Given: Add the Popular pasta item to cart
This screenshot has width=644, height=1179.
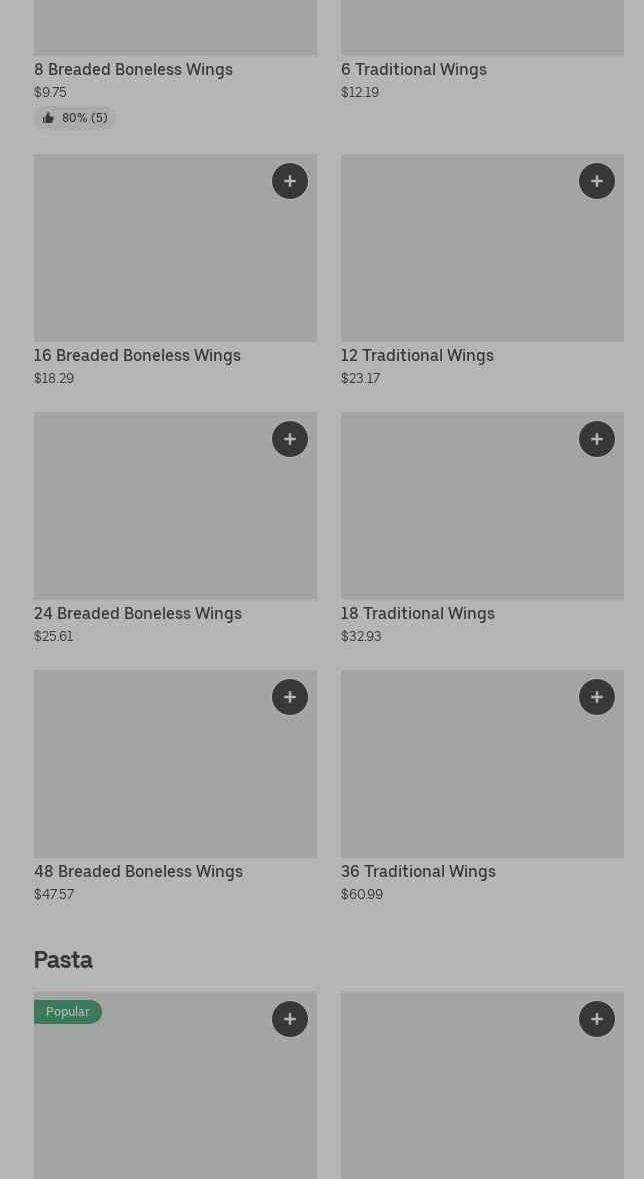Looking at the screenshot, I should (290, 1019).
